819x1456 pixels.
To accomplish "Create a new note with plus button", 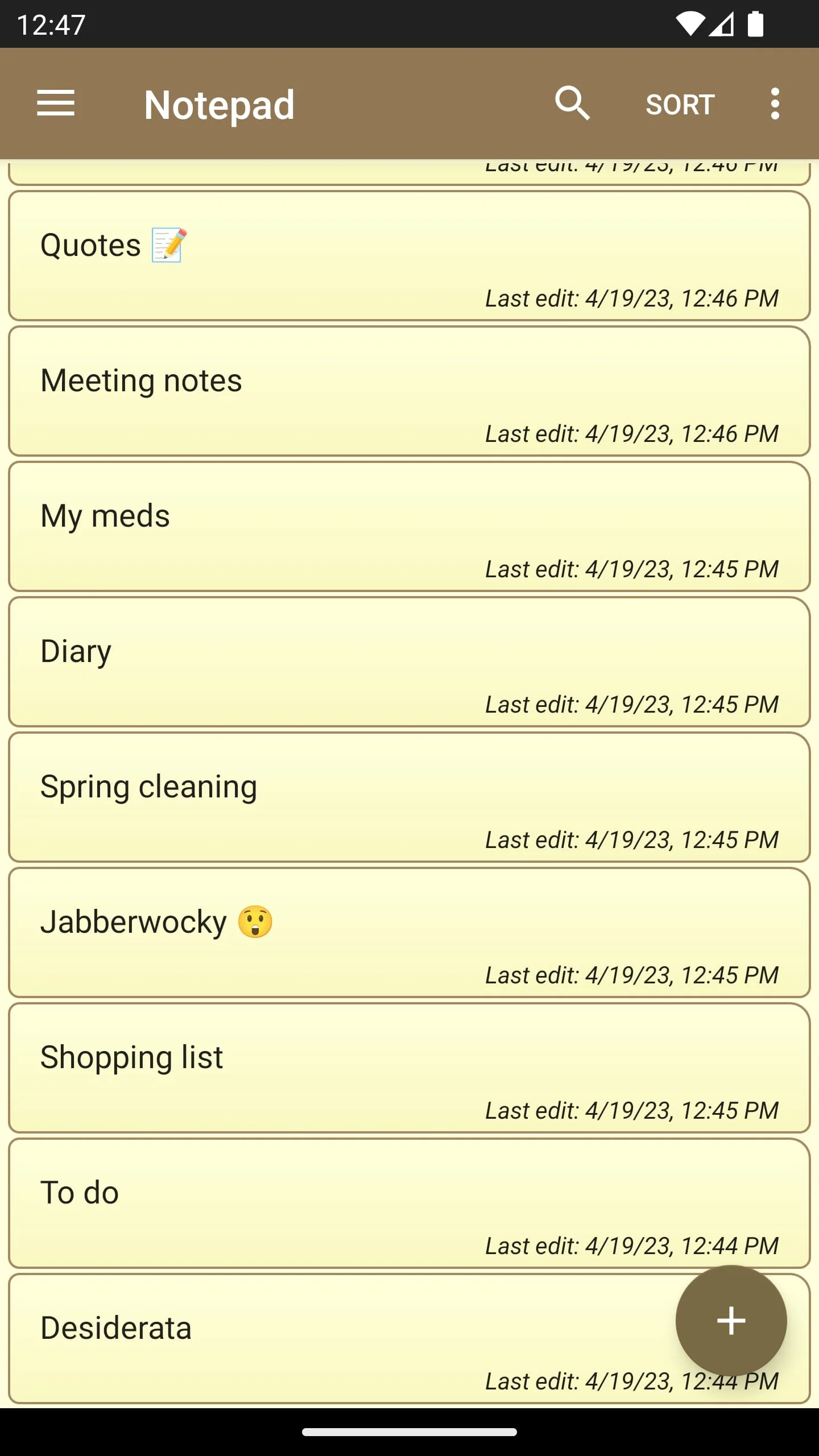I will (x=731, y=1321).
